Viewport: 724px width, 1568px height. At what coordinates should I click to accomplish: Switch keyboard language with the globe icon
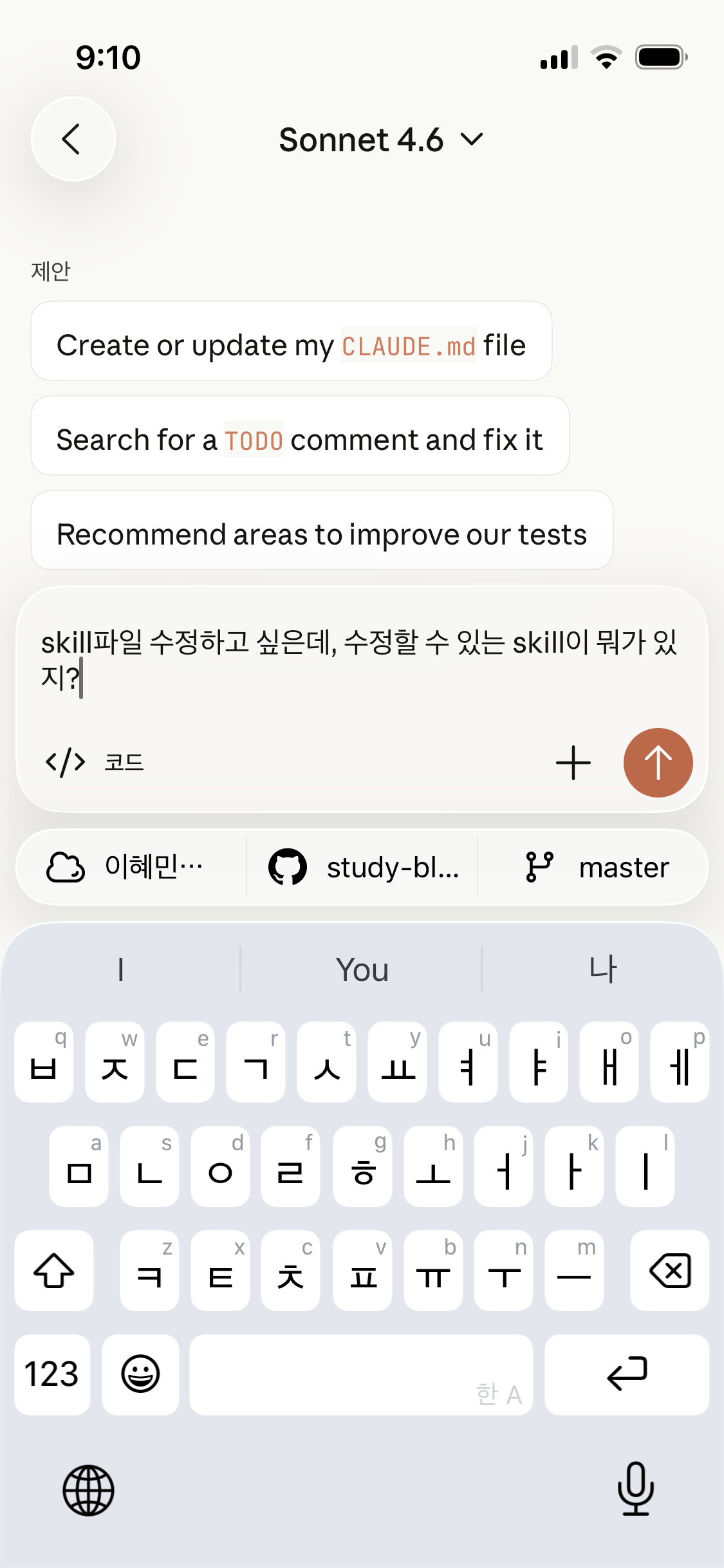[88, 1490]
